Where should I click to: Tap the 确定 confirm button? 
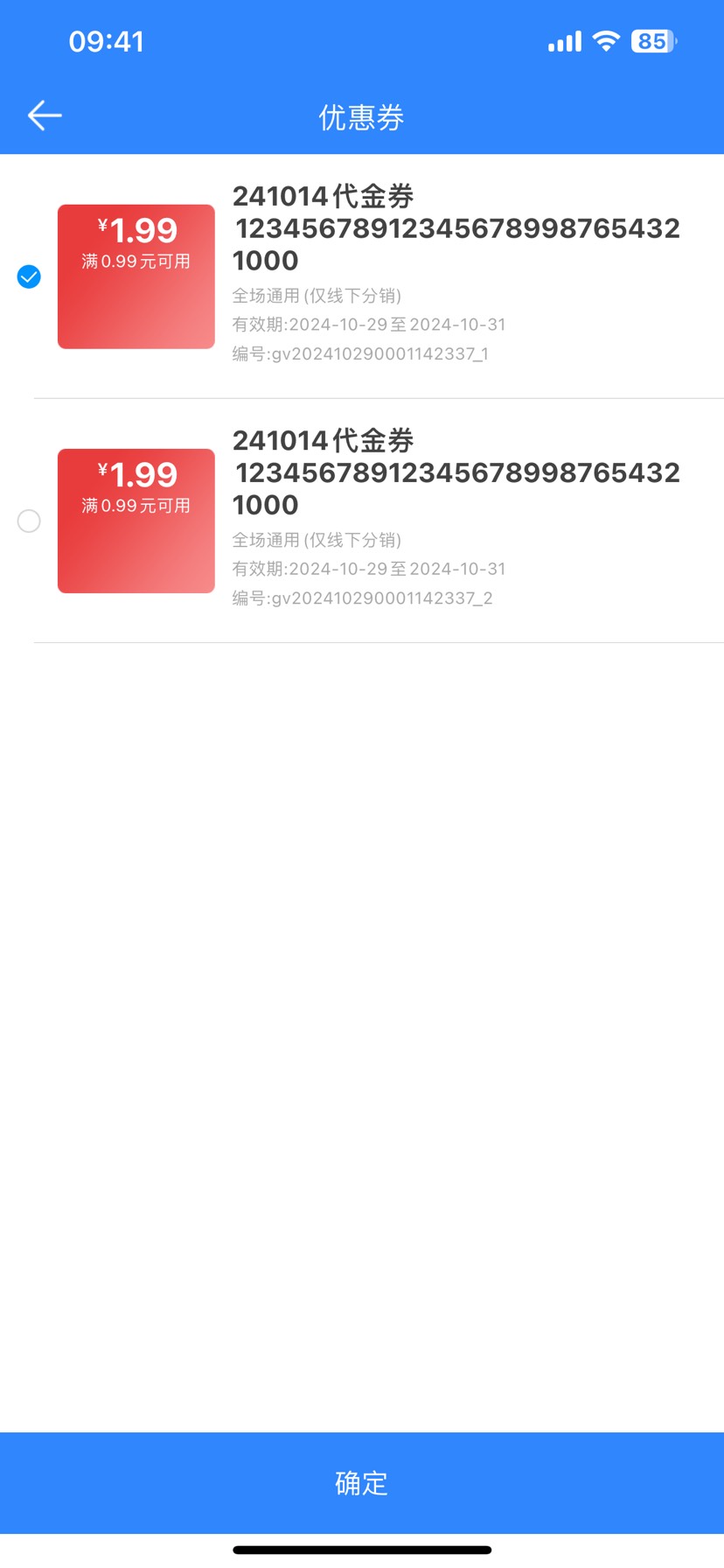(x=362, y=1482)
